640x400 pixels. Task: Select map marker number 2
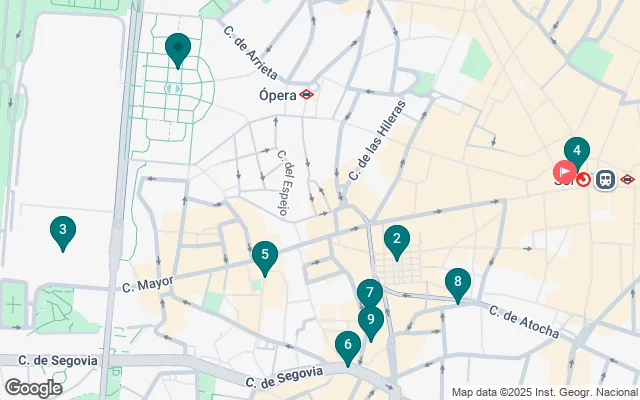click(x=397, y=239)
